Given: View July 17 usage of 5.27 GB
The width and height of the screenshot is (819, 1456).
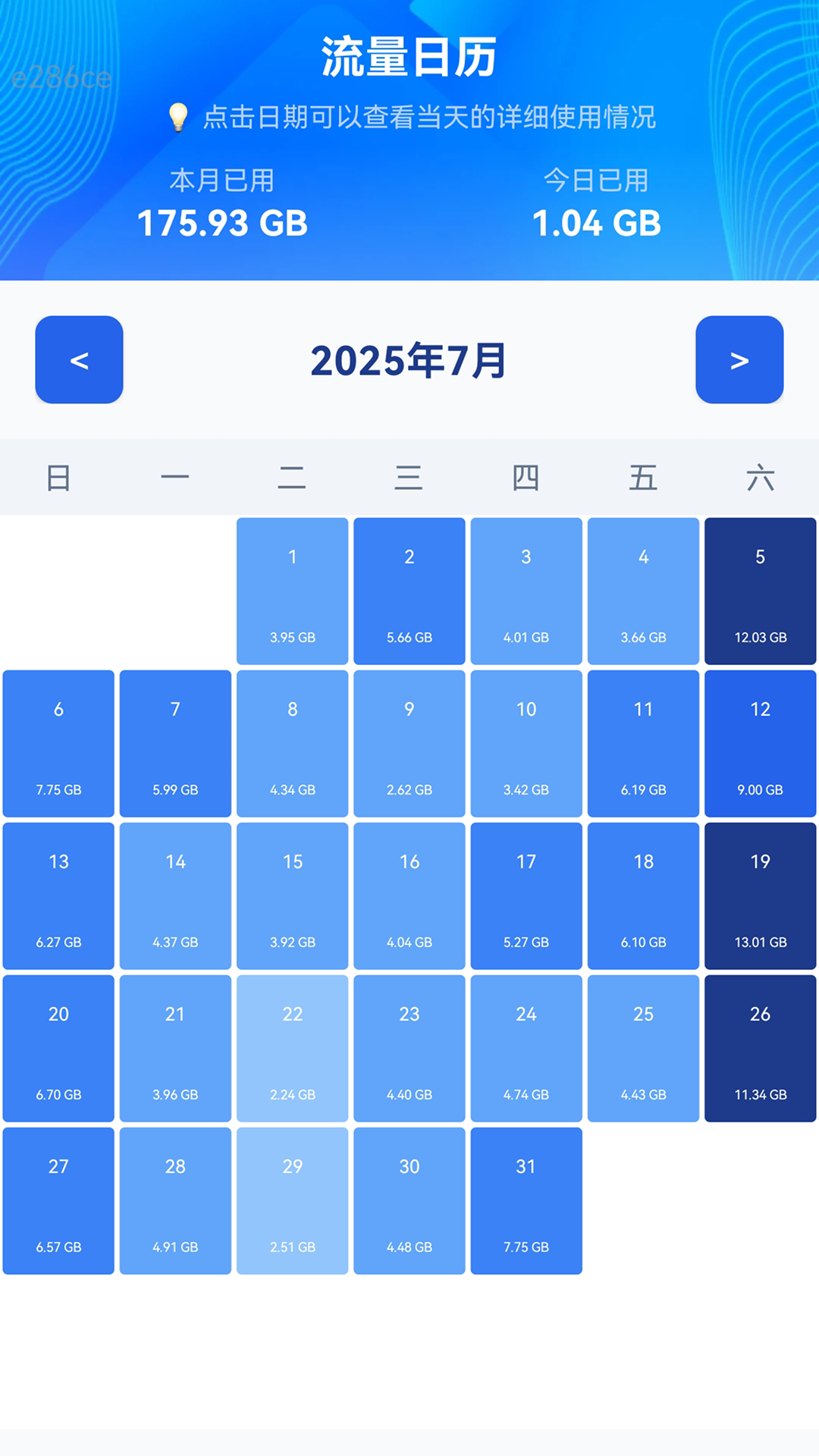Looking at the screenshot, I should tap(526, 896).
